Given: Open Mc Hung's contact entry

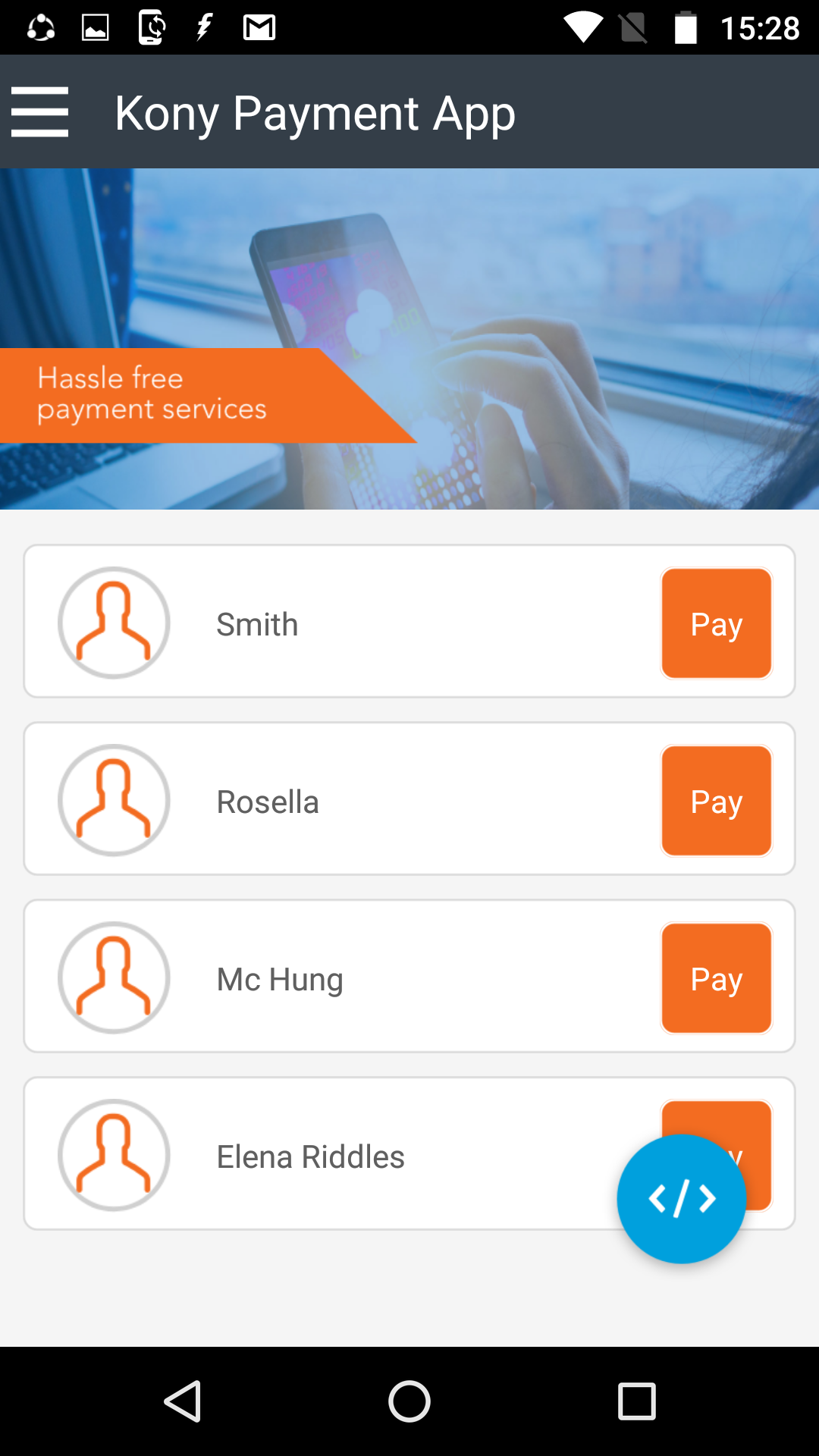Looking at the screenshot, I should (280, 979).
